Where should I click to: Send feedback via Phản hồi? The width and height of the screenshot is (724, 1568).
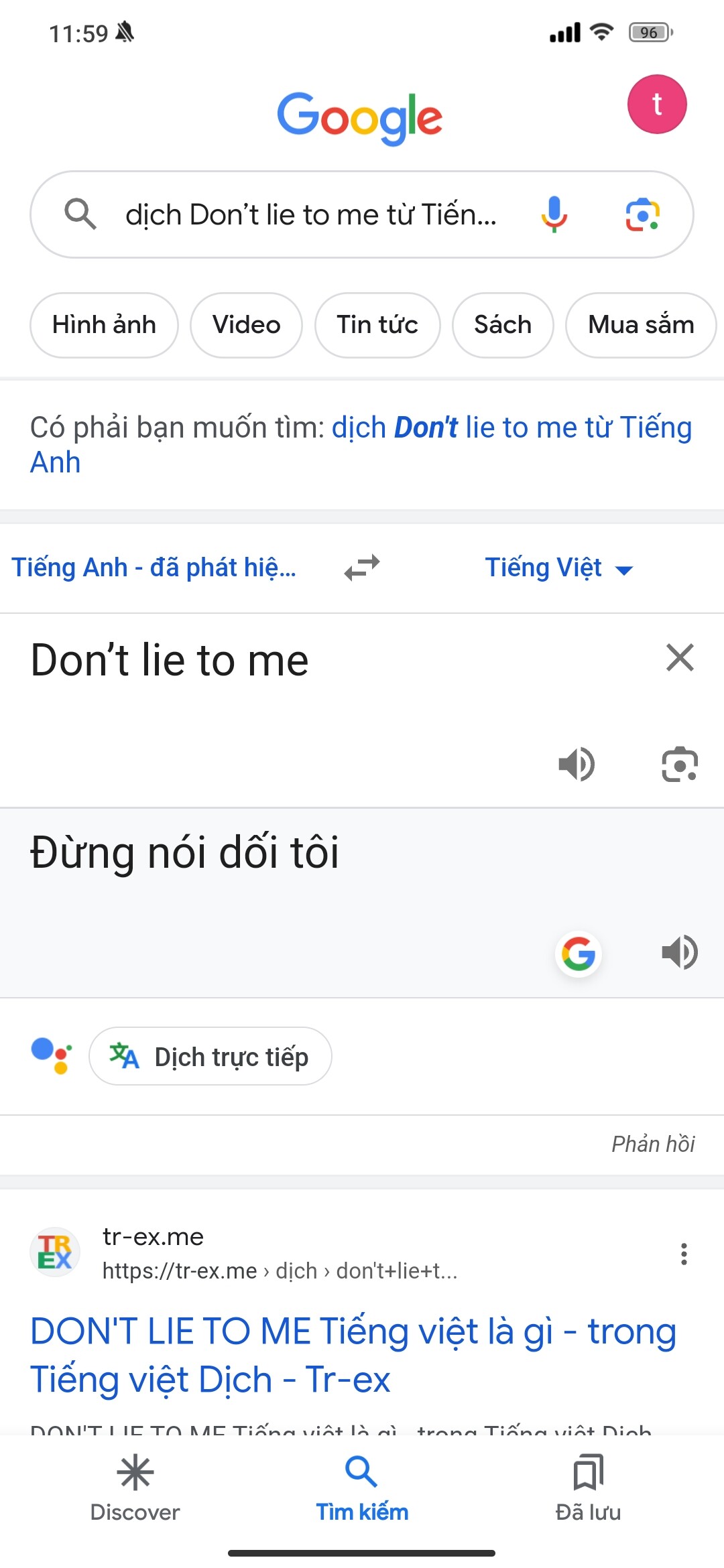[652, 1144]
